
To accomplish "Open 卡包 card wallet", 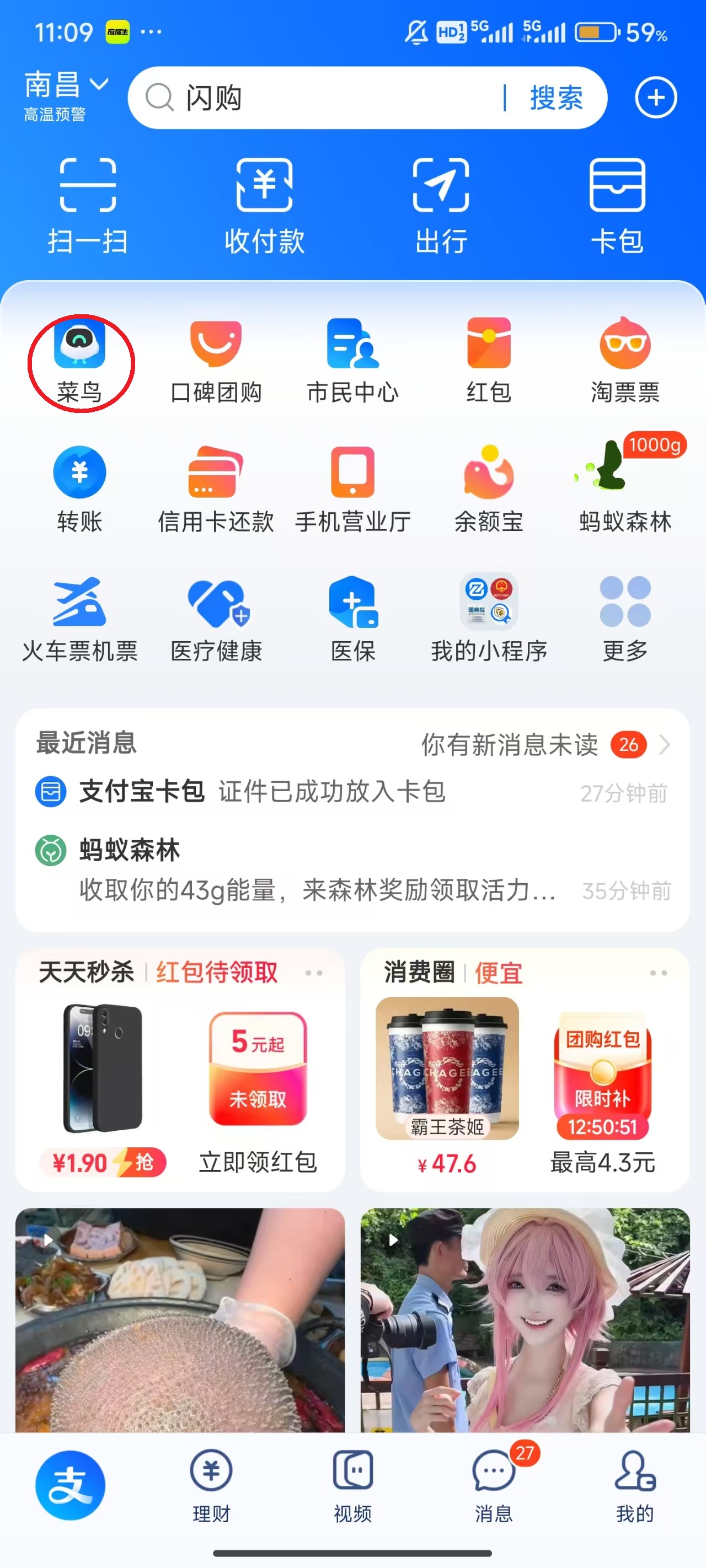I will point(617,205).
